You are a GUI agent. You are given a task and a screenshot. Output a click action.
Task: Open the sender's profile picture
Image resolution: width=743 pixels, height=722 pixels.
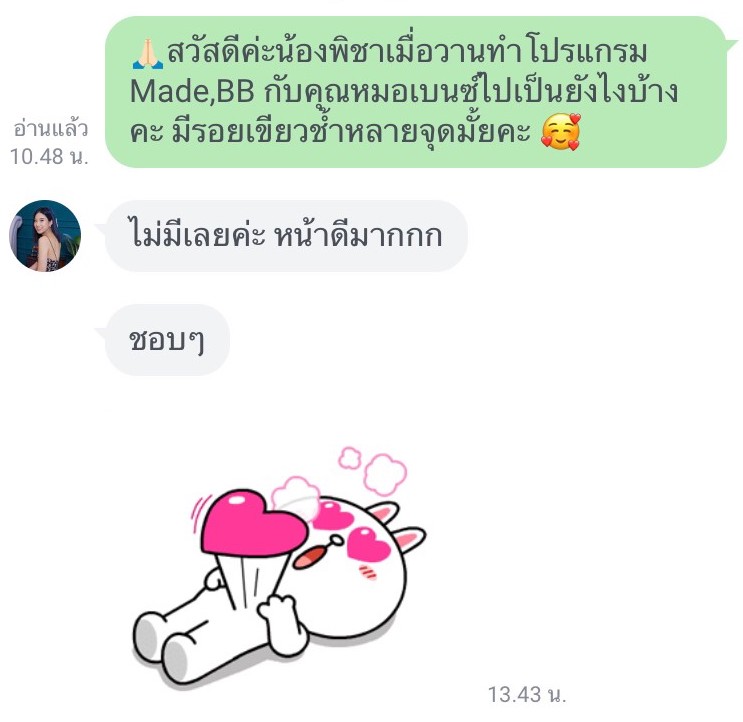click(45, 235)
